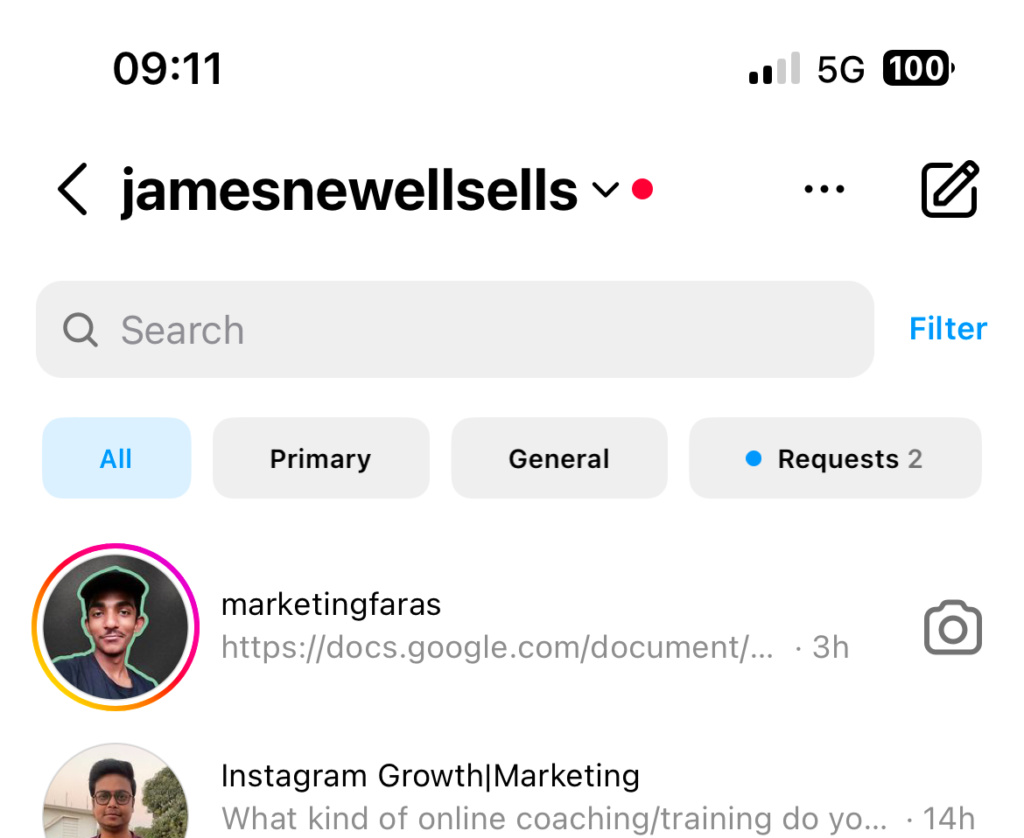Image resolution: width=1024 pixels, height=838 pixels.
Task: Open the three-dot options menu
Action: click(824, 189)
